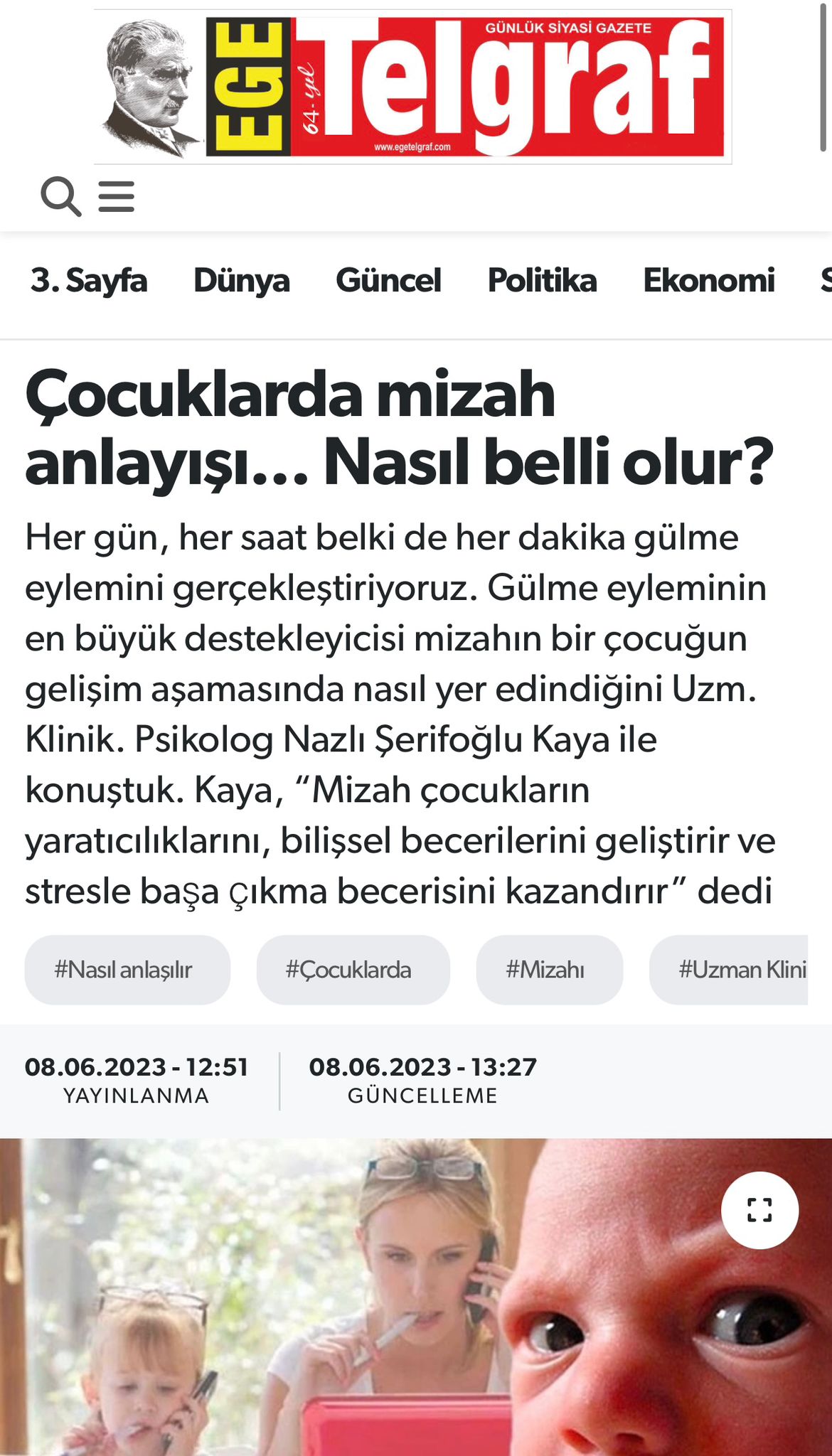View the Ekonomi section
This screenshot has width=832, height=1456.
click(709, 281)
